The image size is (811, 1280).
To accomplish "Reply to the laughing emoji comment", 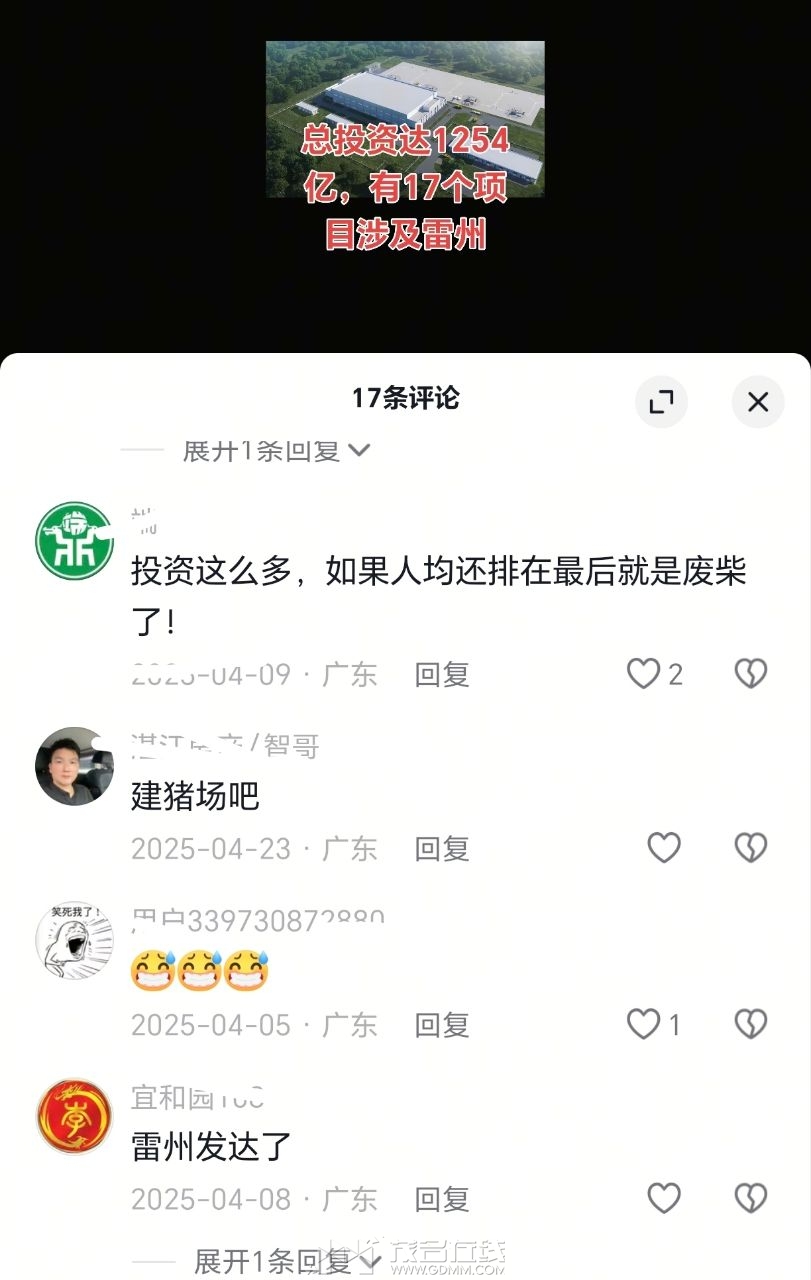I will [x=442, y=1025].
